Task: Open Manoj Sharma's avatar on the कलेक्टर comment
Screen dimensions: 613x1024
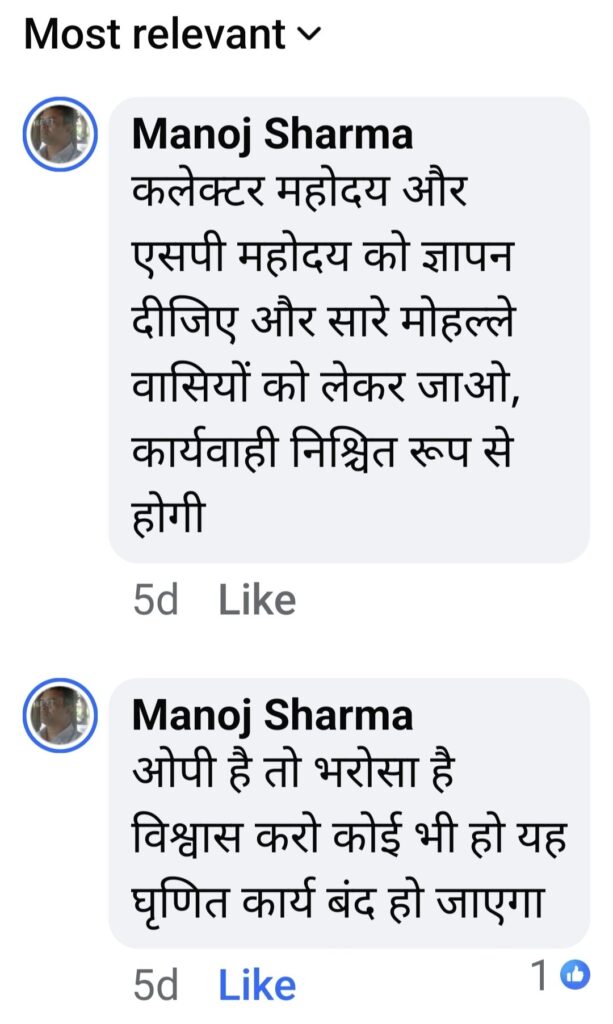Action: [x=60, y=137]
